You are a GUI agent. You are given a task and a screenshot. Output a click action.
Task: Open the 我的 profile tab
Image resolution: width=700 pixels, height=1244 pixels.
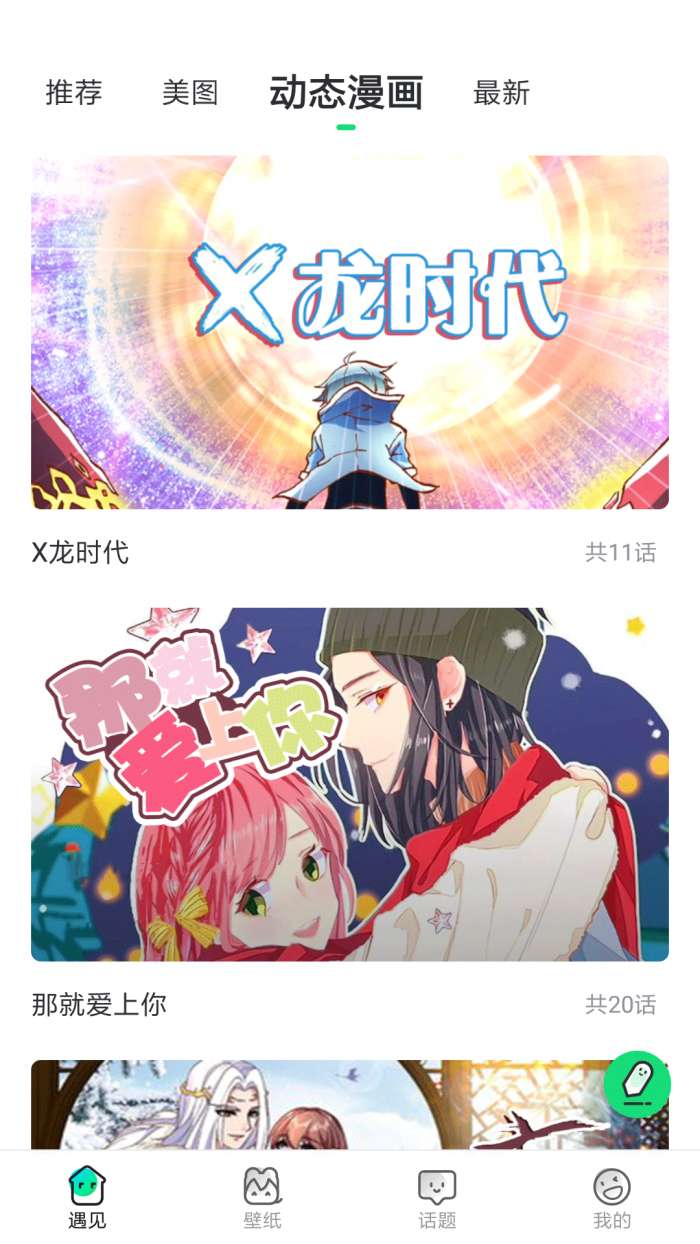612,1198
